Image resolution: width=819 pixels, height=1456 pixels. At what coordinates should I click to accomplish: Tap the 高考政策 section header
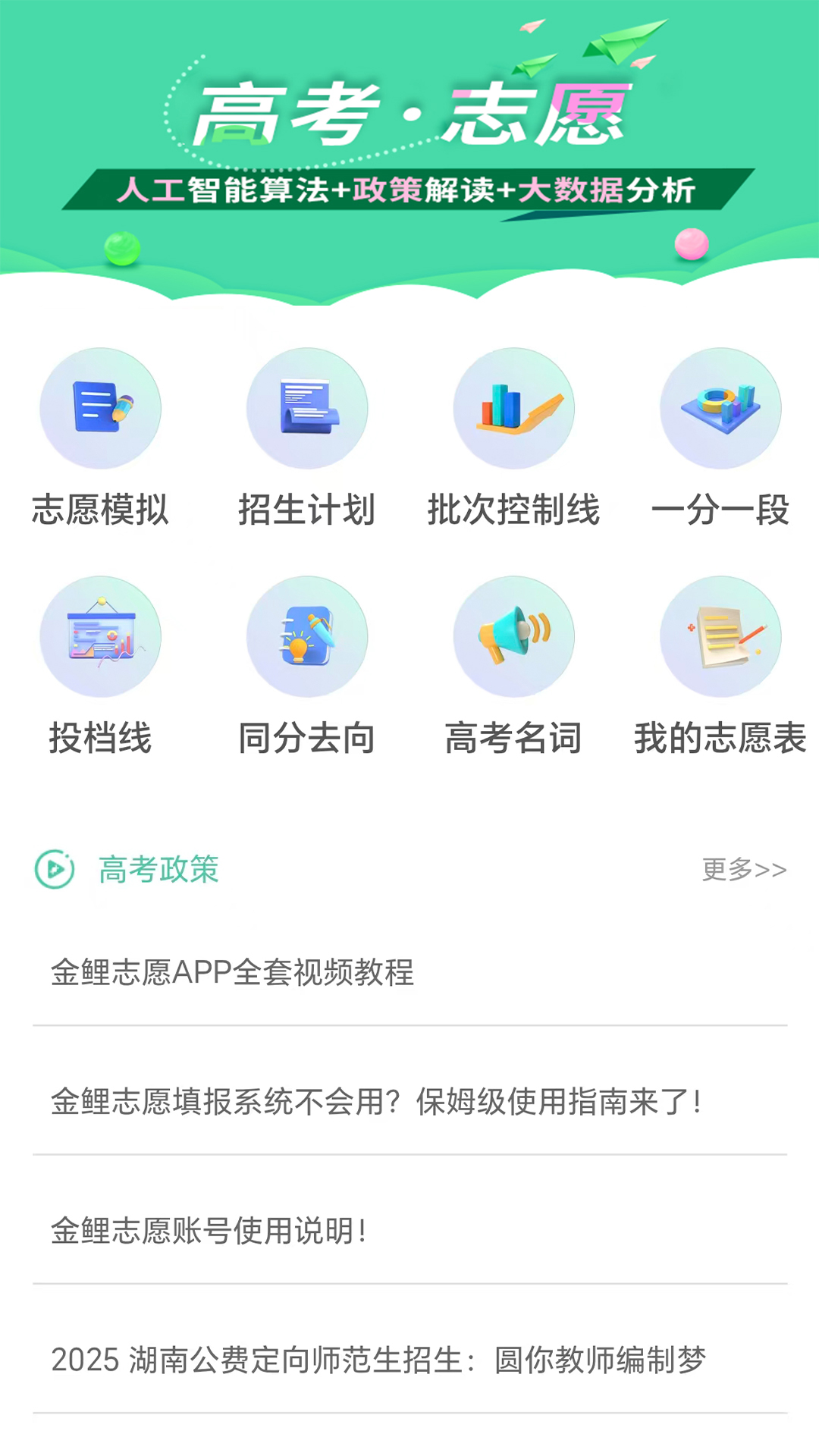point(158,870)
